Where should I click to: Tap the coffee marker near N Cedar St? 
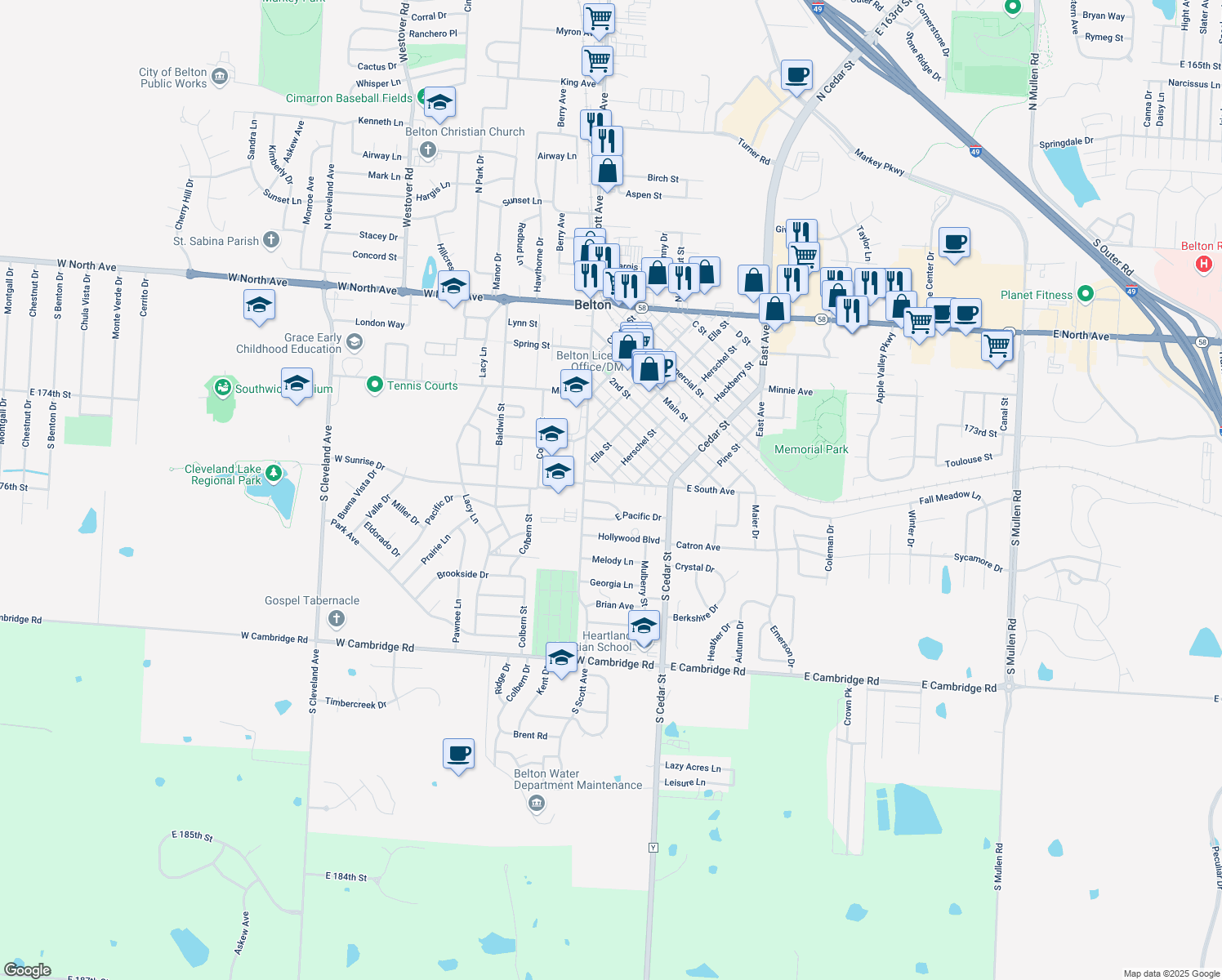pos(796,75)
